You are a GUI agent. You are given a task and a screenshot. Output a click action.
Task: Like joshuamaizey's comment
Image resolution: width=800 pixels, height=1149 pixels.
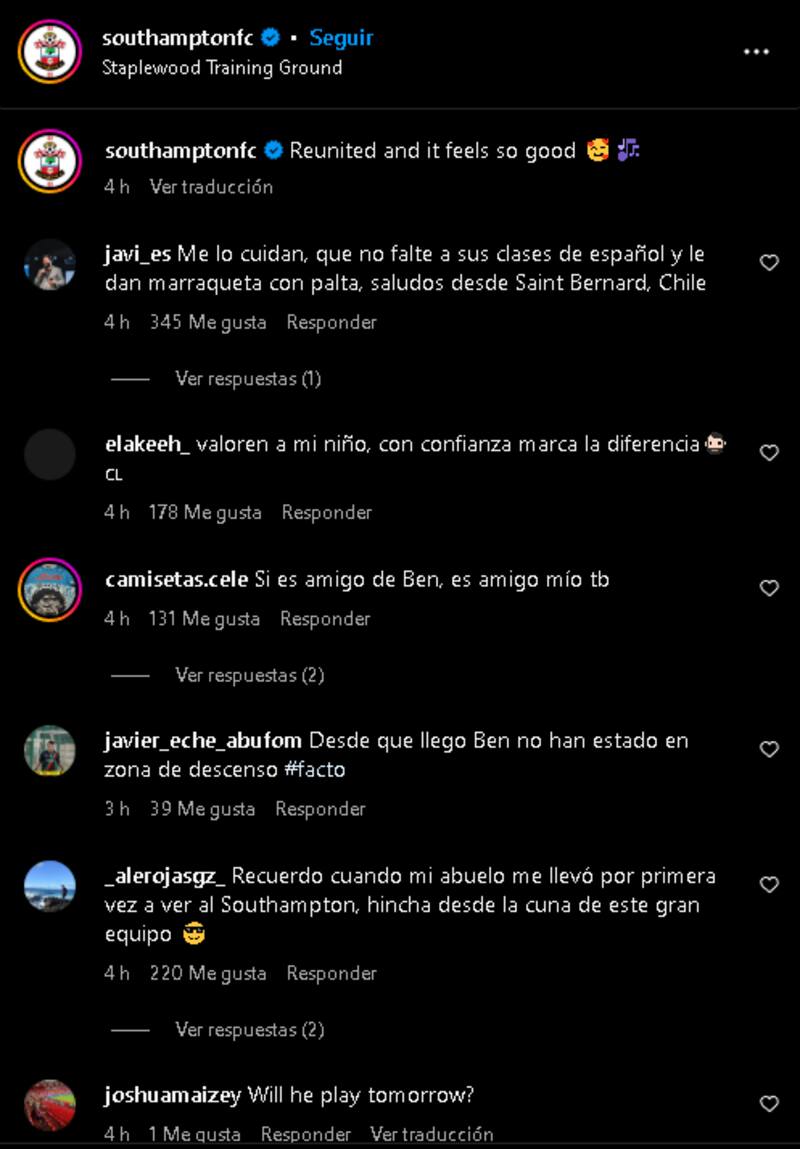[x=769, y=1104]
